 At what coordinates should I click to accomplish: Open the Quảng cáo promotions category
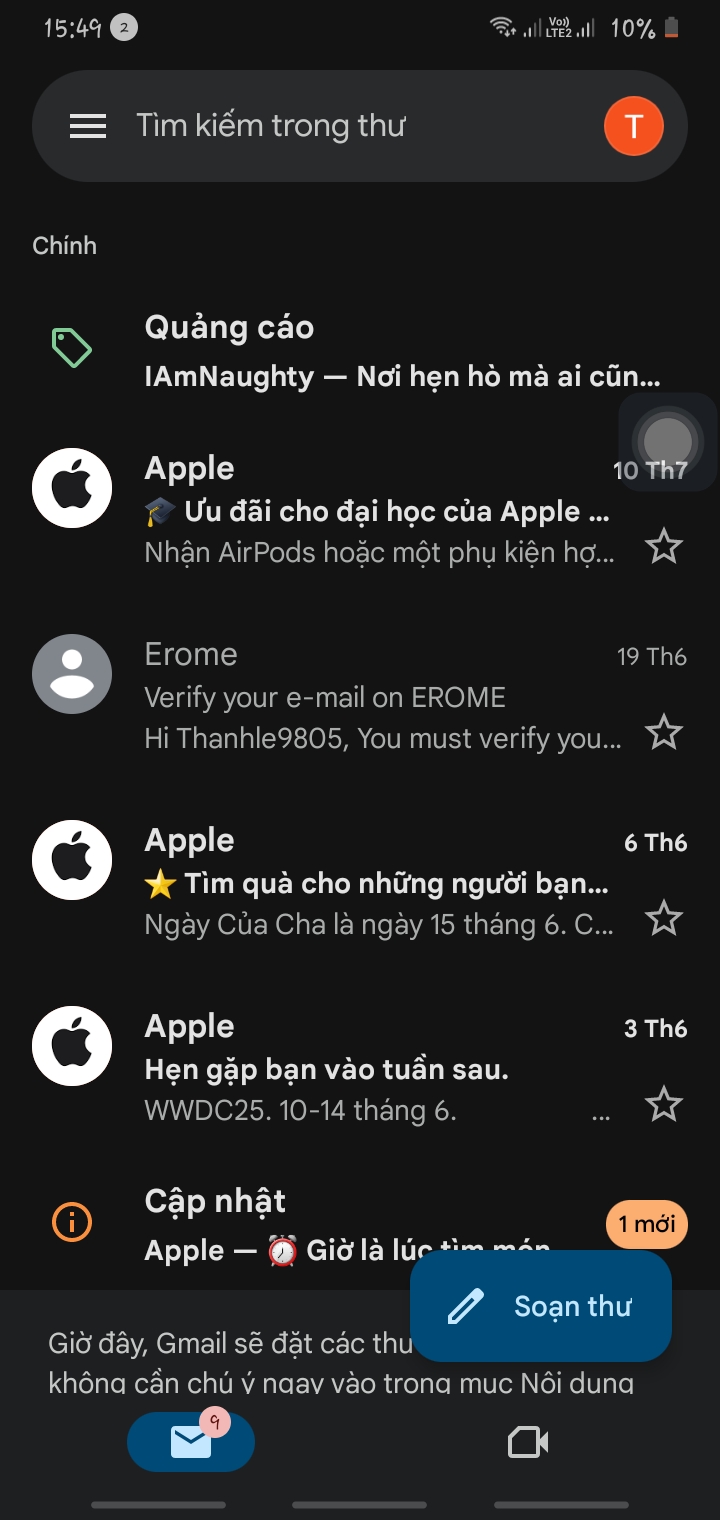[x=380, y=350]
